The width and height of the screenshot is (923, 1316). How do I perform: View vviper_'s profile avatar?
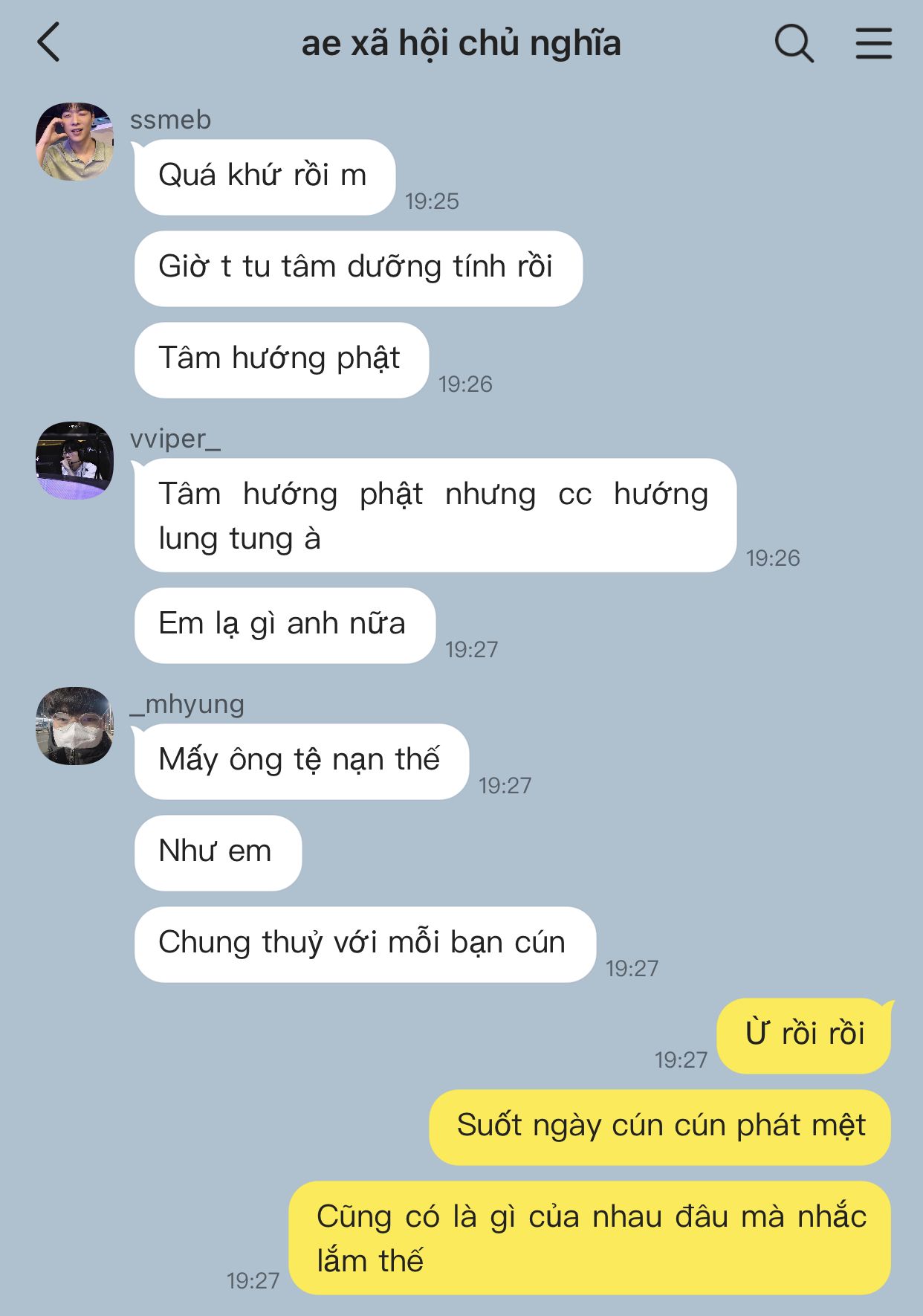(74, 460)
